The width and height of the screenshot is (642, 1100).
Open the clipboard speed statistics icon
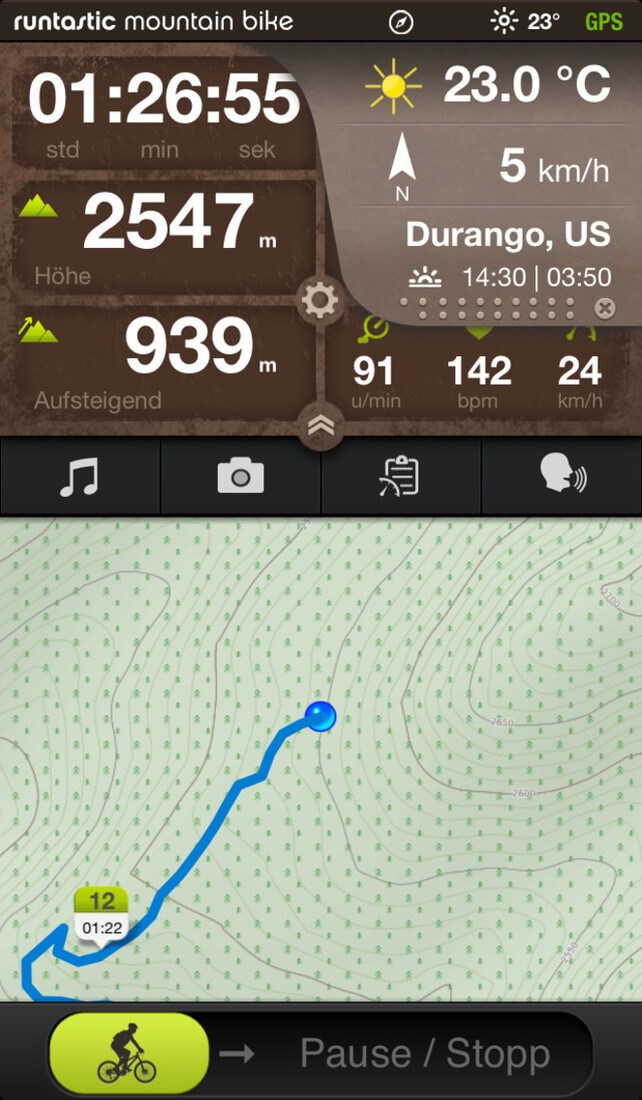(x=400, y=477)
